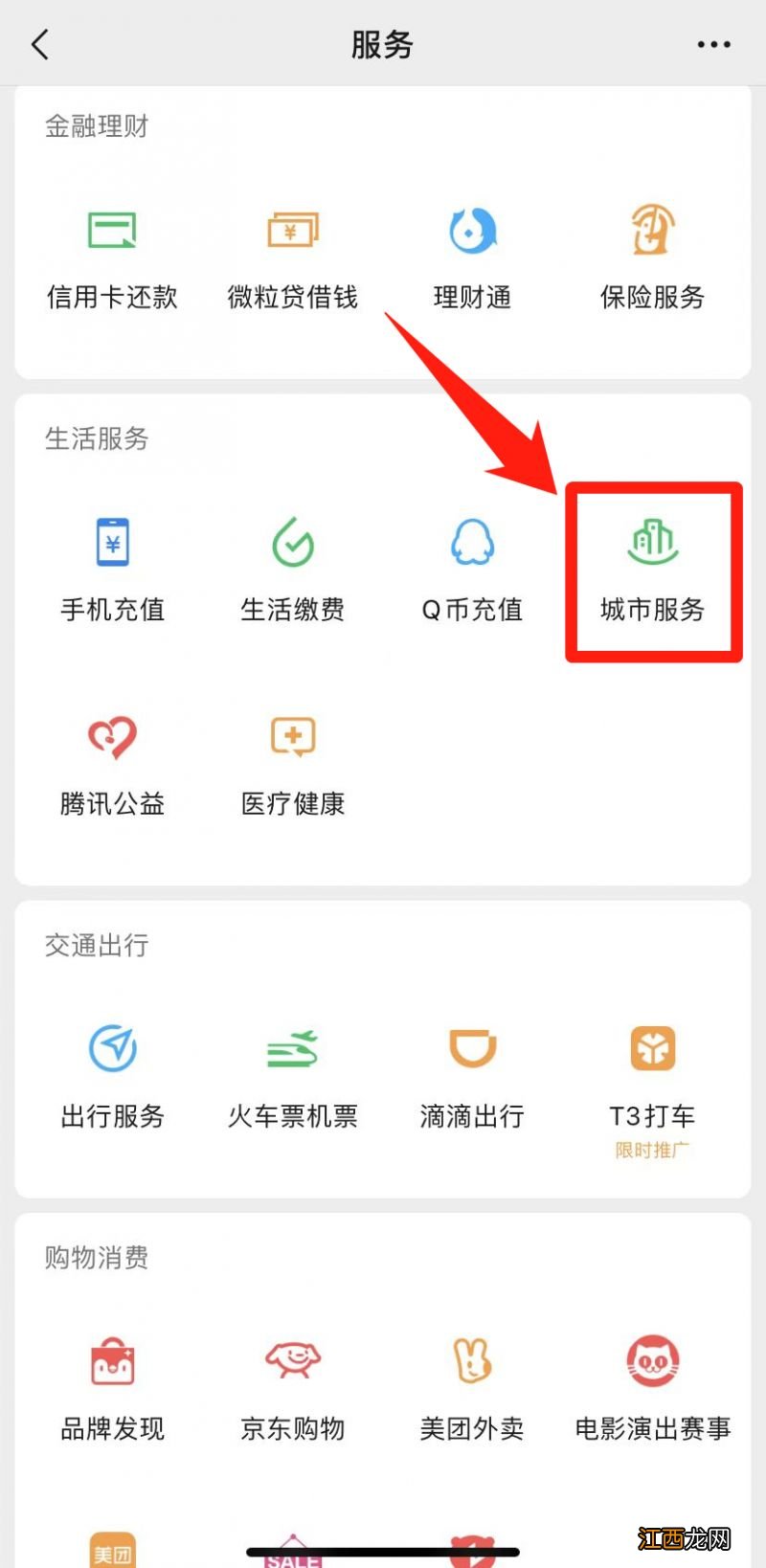Screen dimensions: 766x1568
Task: Open 腾讯公益 Tencent Charity
Action: coord(112,763)
